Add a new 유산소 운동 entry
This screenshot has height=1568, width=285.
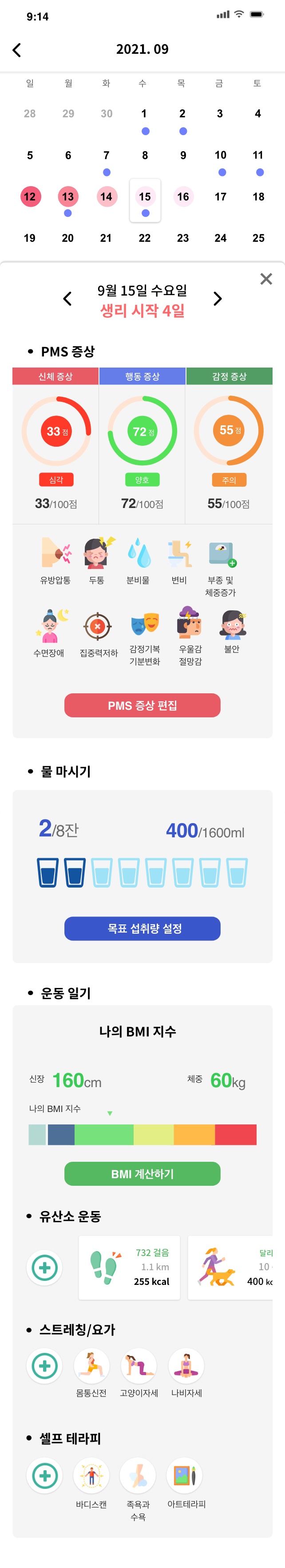pos(44,1268)
